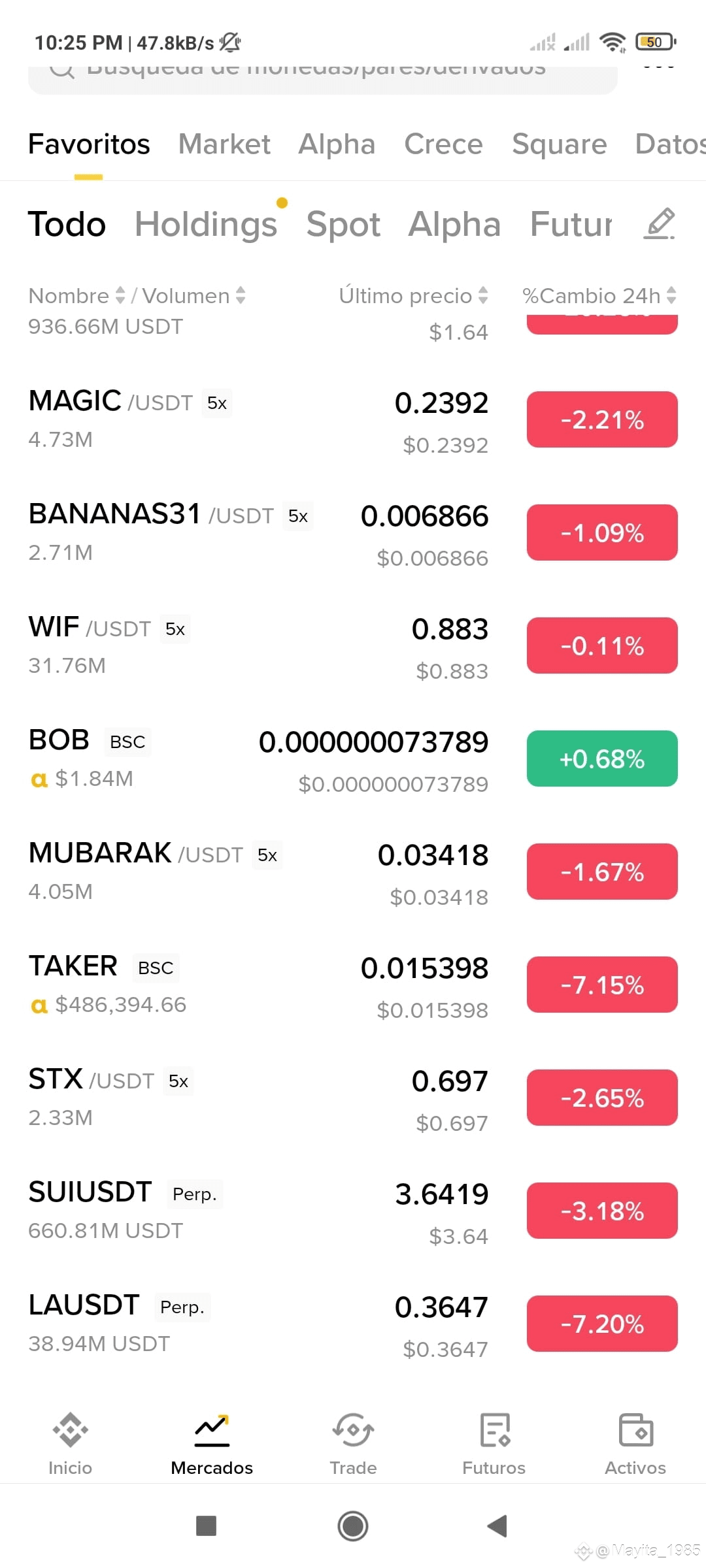Select the Holdings filter tab
Screen dimensions: 706x1568
[206, 224]
